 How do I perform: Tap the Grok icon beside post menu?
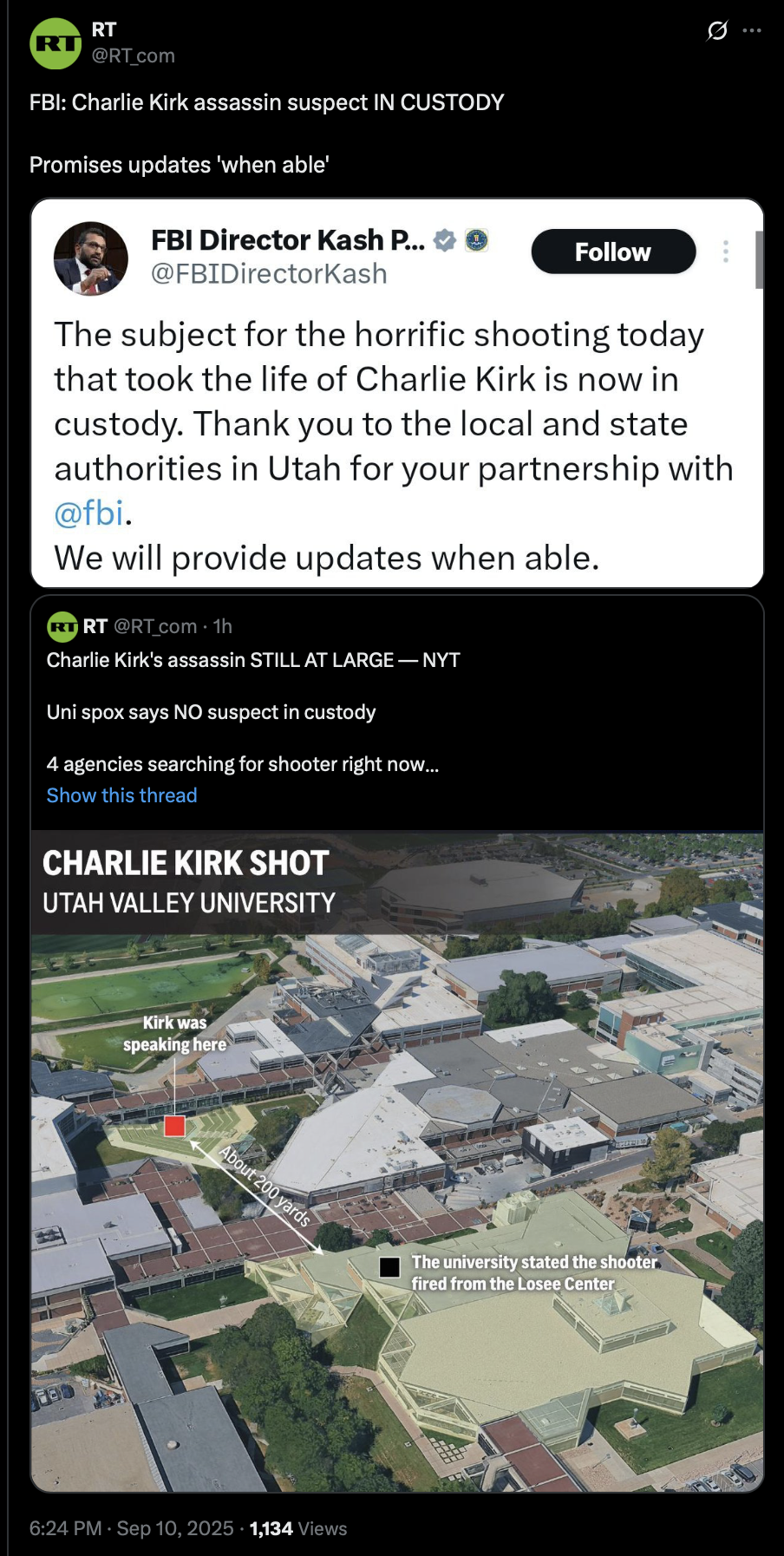(x=716, y=31)
